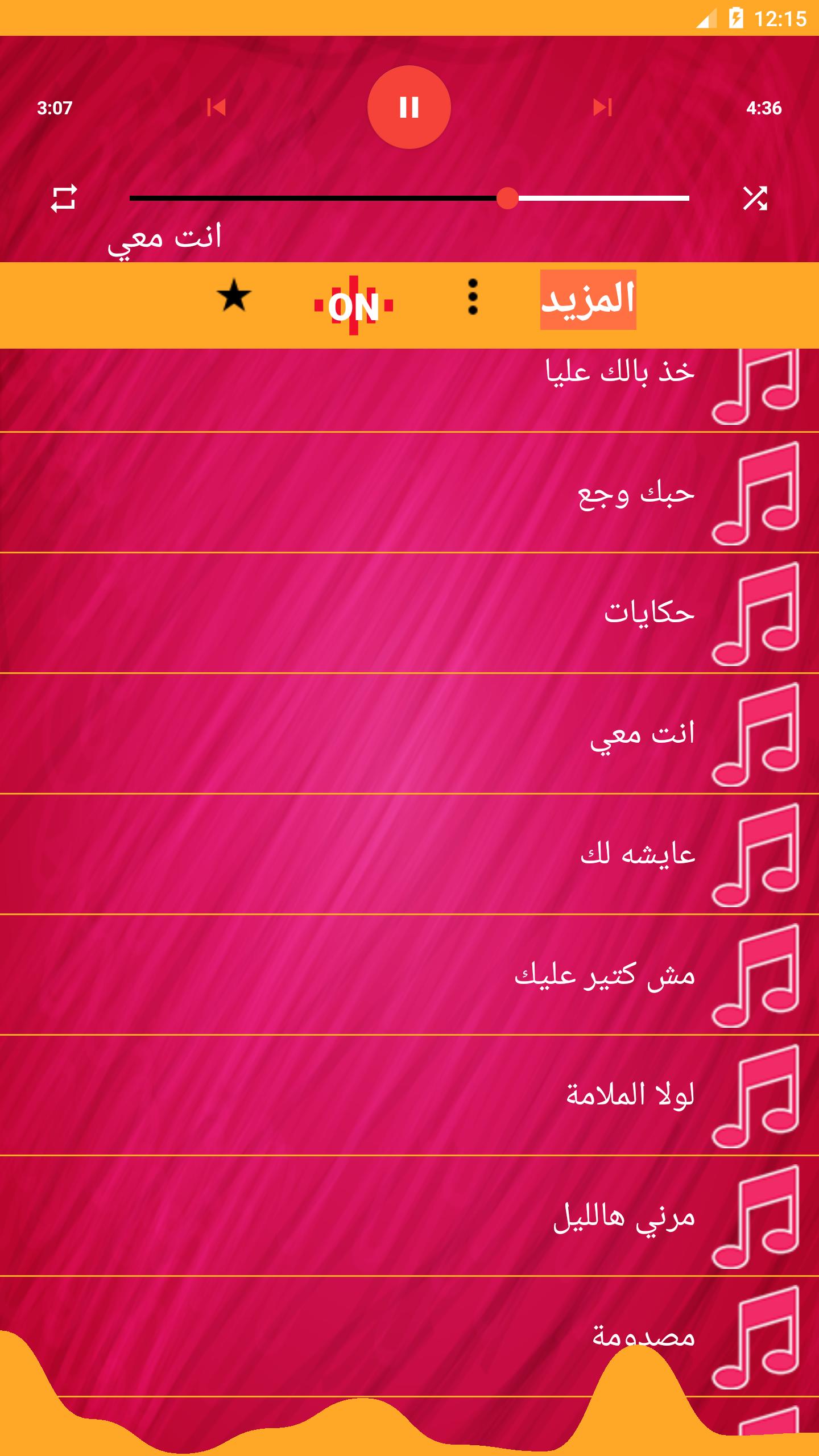
Task: Tap the المزيد button
Action: (x=588, y=300)
